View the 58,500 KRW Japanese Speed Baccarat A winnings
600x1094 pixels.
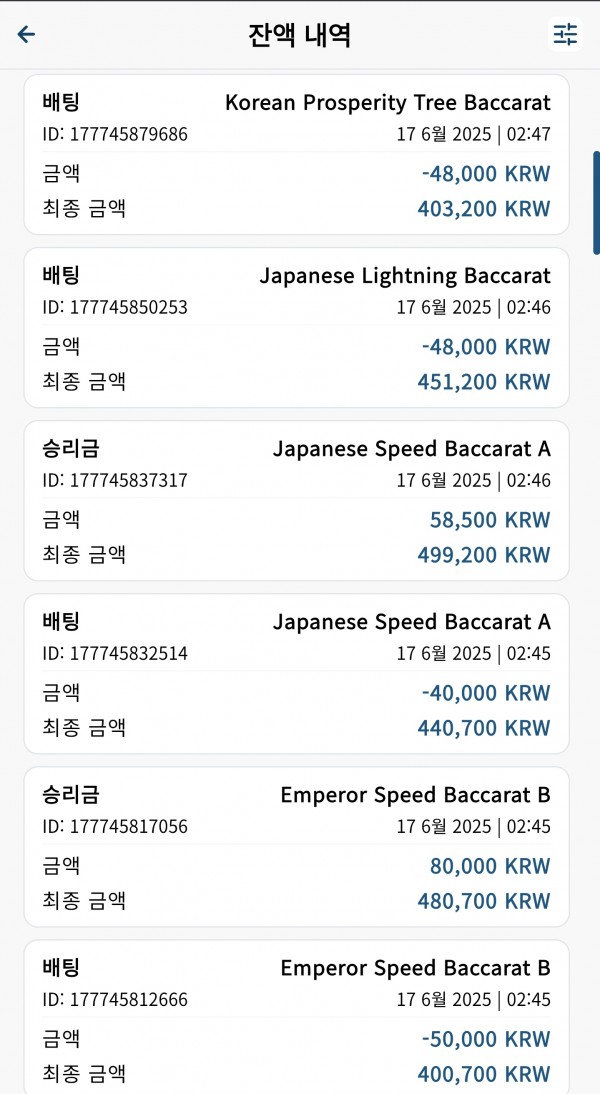297,501
